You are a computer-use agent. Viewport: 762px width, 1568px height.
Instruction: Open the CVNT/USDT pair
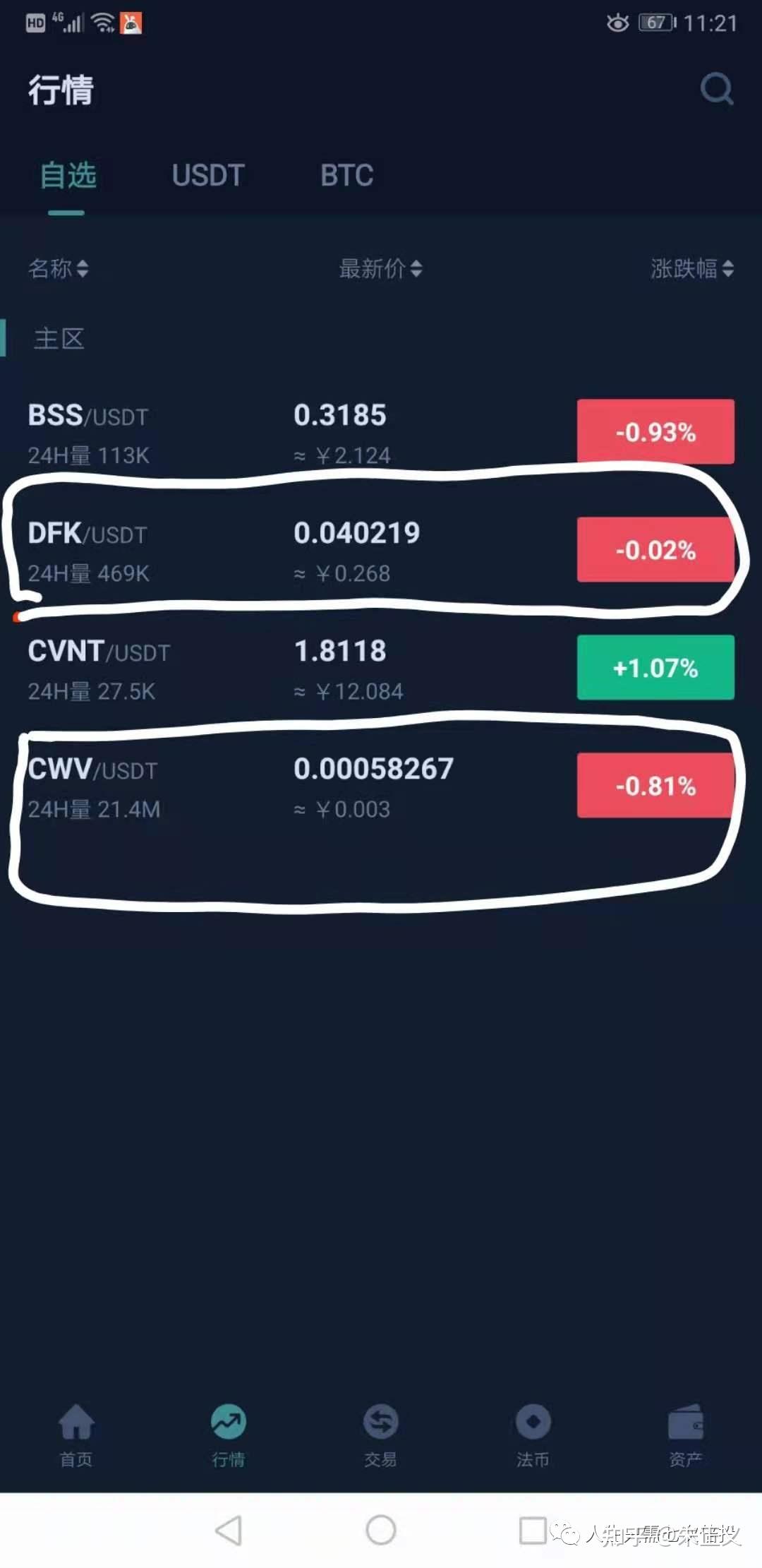tap(282, 669)
